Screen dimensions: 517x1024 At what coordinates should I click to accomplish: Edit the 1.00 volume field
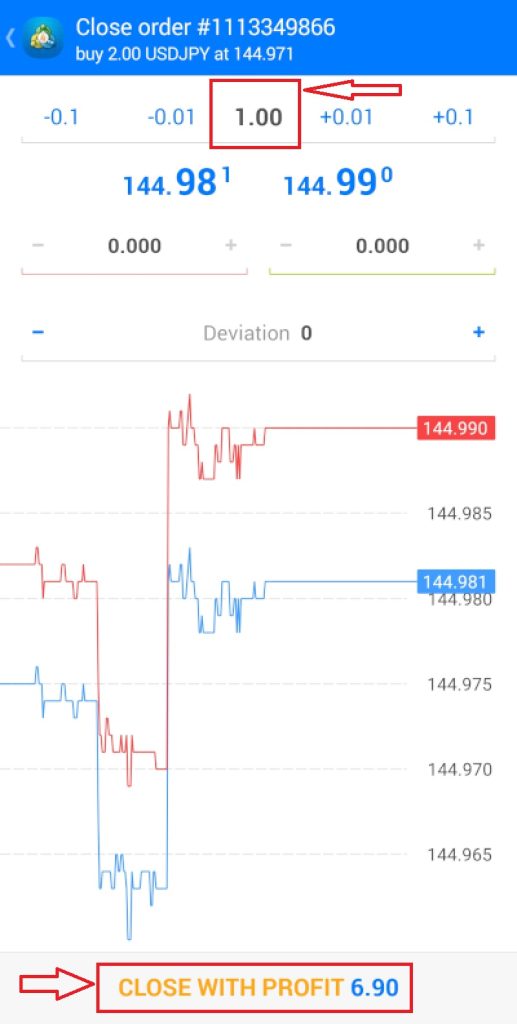click(258, 118)
